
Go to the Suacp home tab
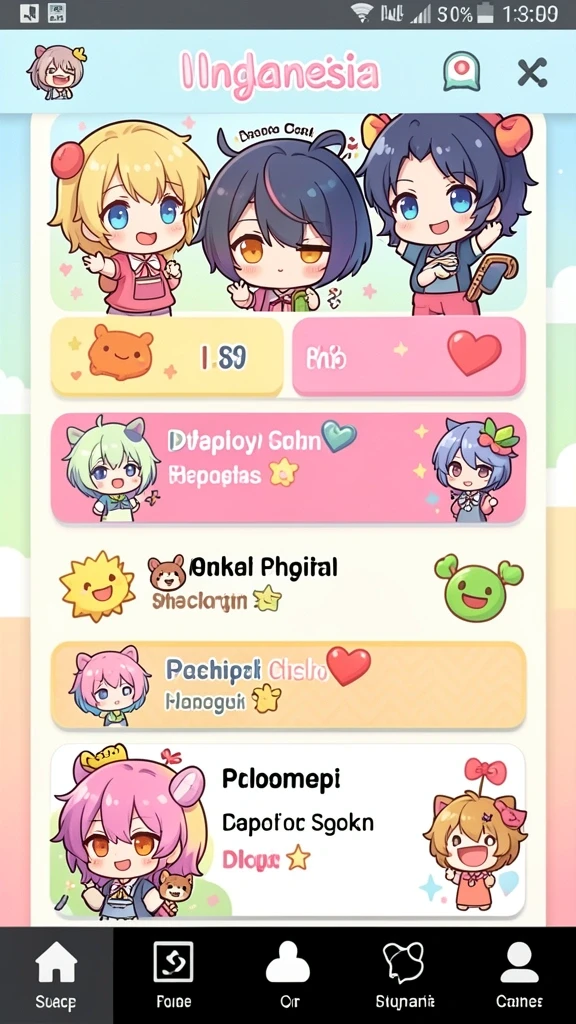pos(56,976)
